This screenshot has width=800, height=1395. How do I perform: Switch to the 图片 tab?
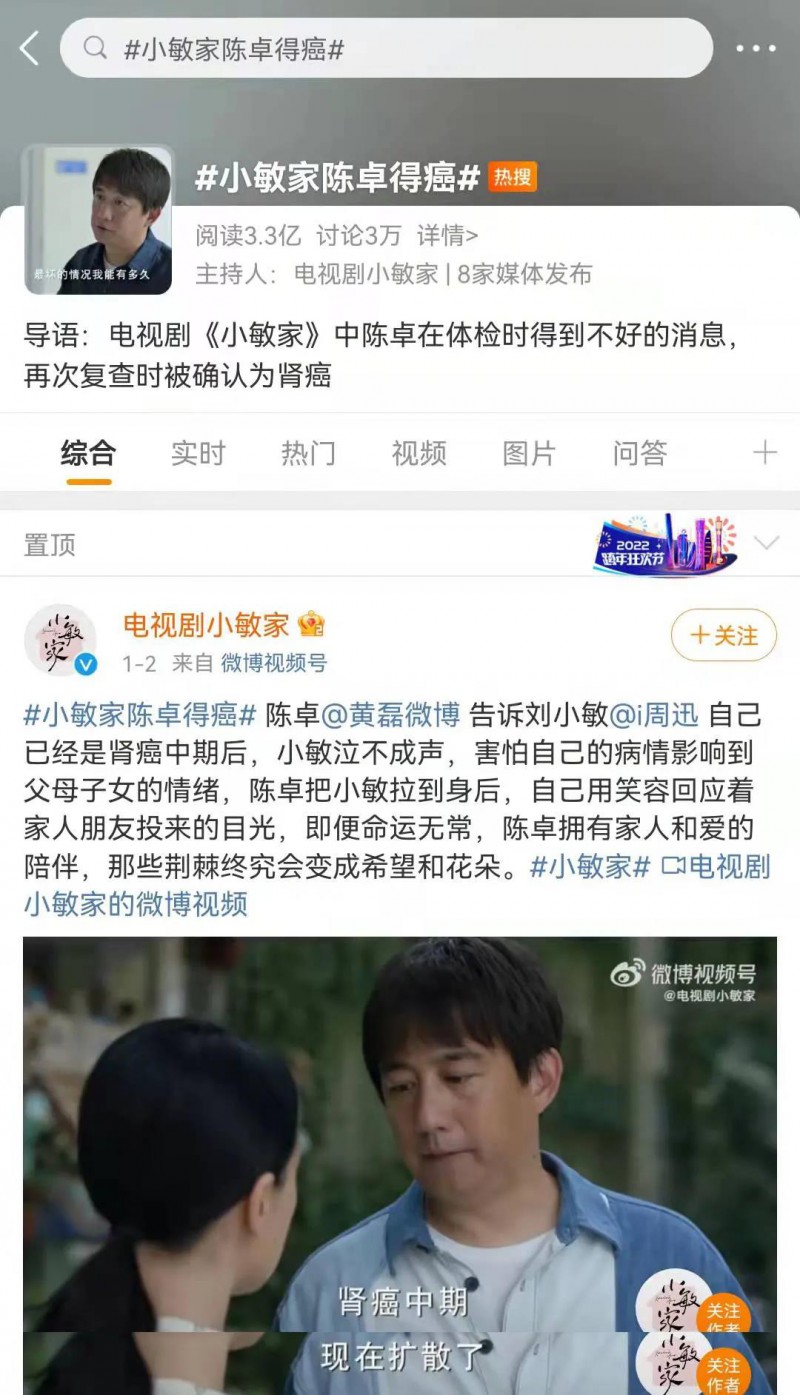tap(528, 453)
